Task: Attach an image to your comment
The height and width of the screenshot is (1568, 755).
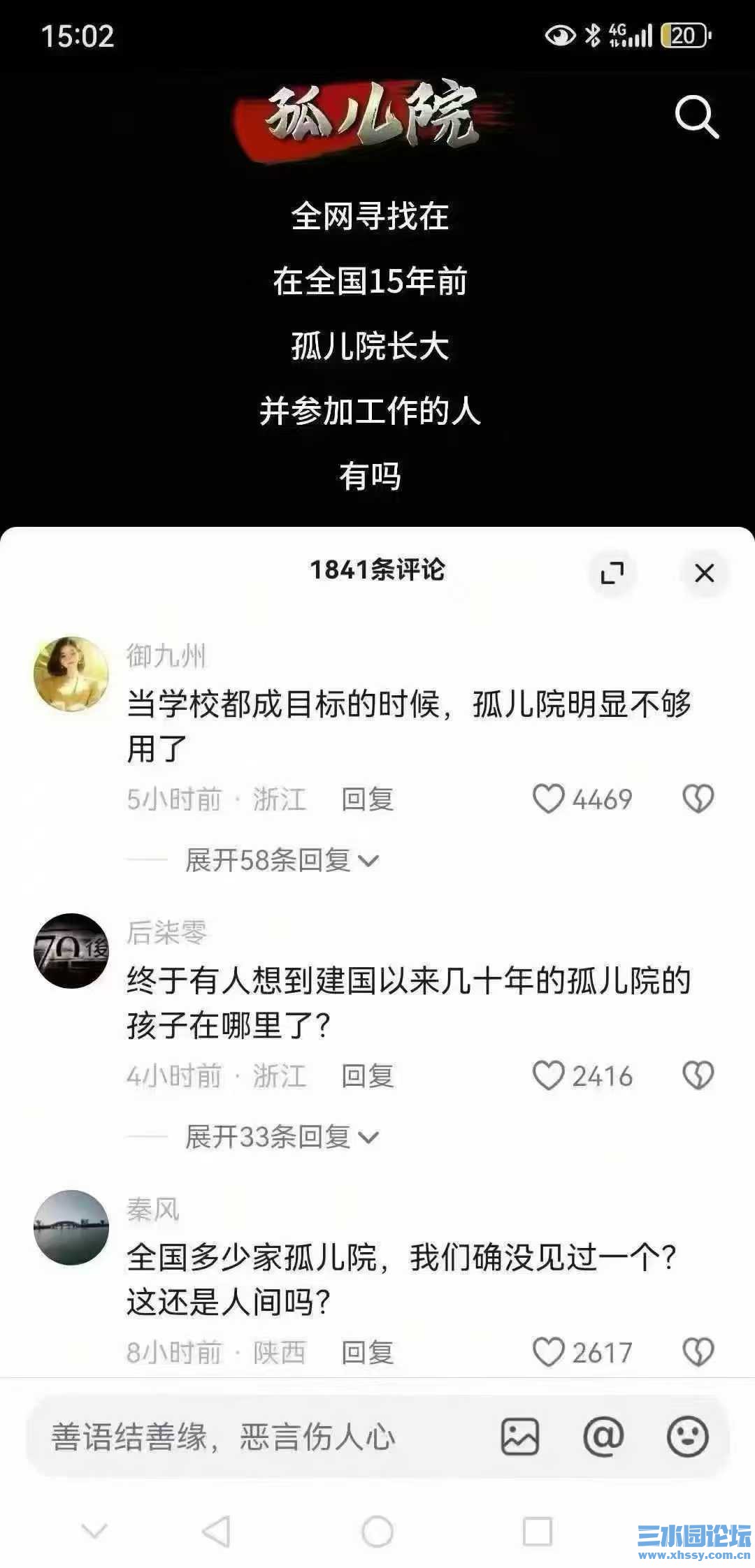Action: click(520, 1437)
